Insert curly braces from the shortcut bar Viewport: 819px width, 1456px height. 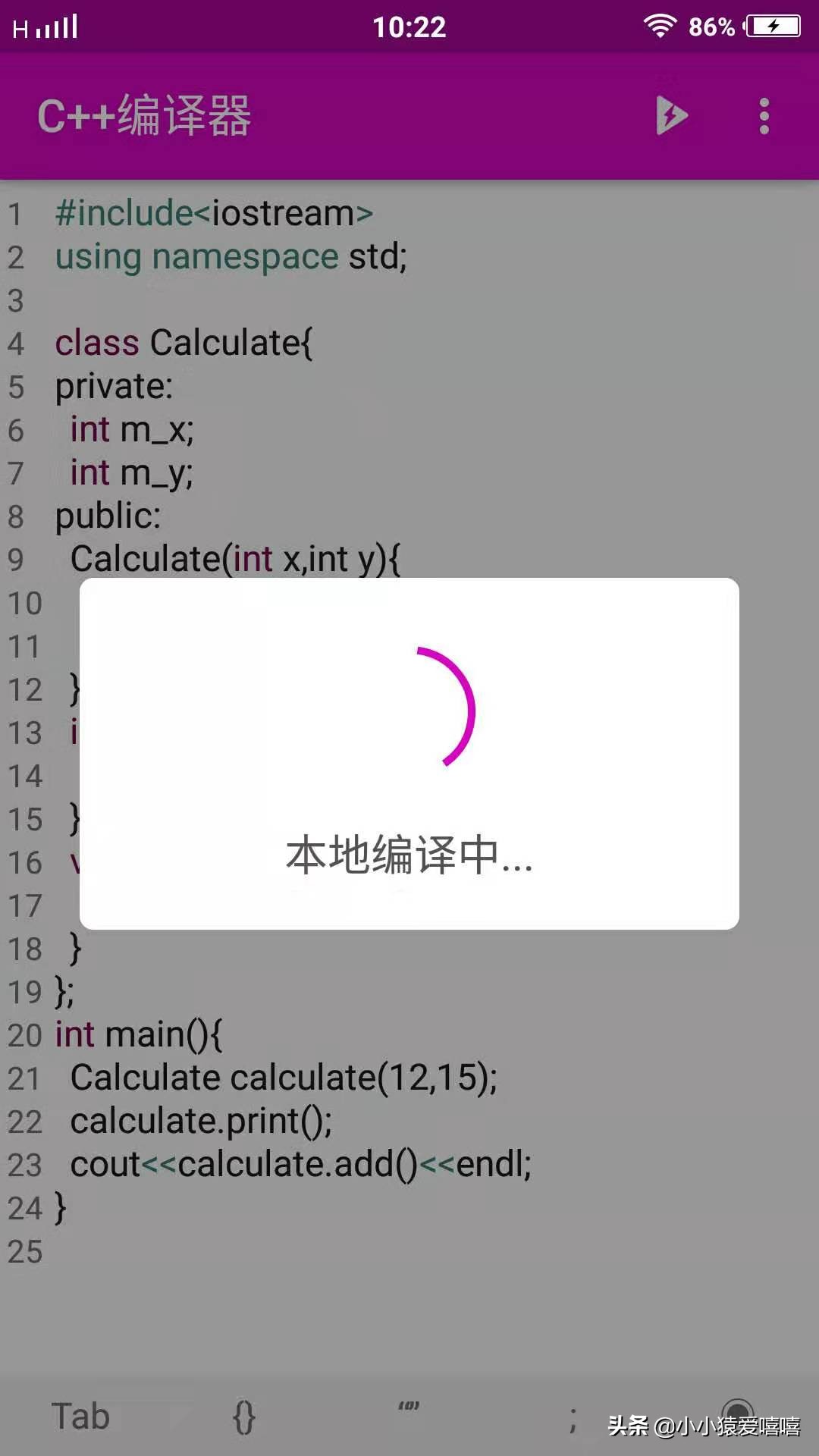244,1417
